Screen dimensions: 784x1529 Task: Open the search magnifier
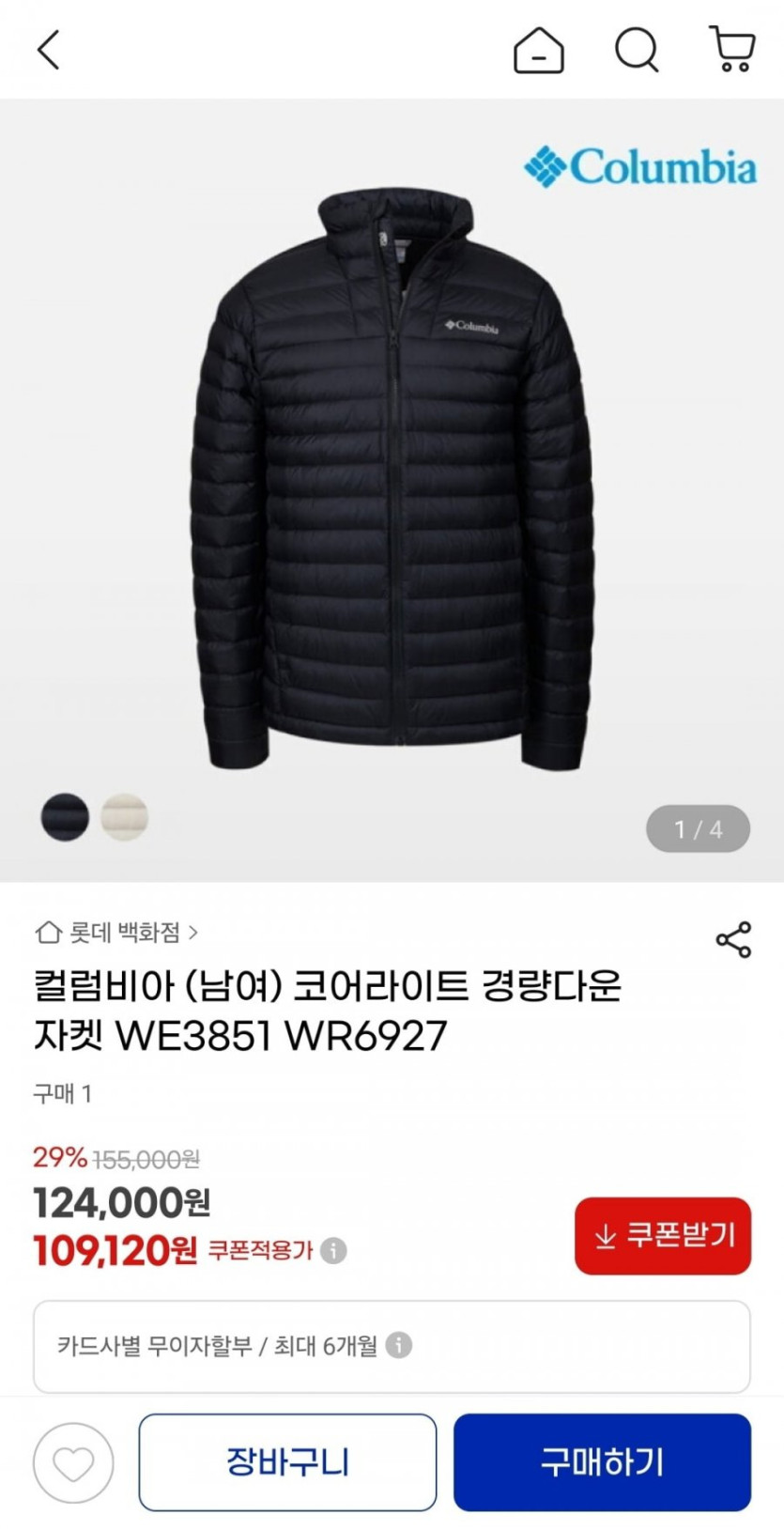[637, 50]
